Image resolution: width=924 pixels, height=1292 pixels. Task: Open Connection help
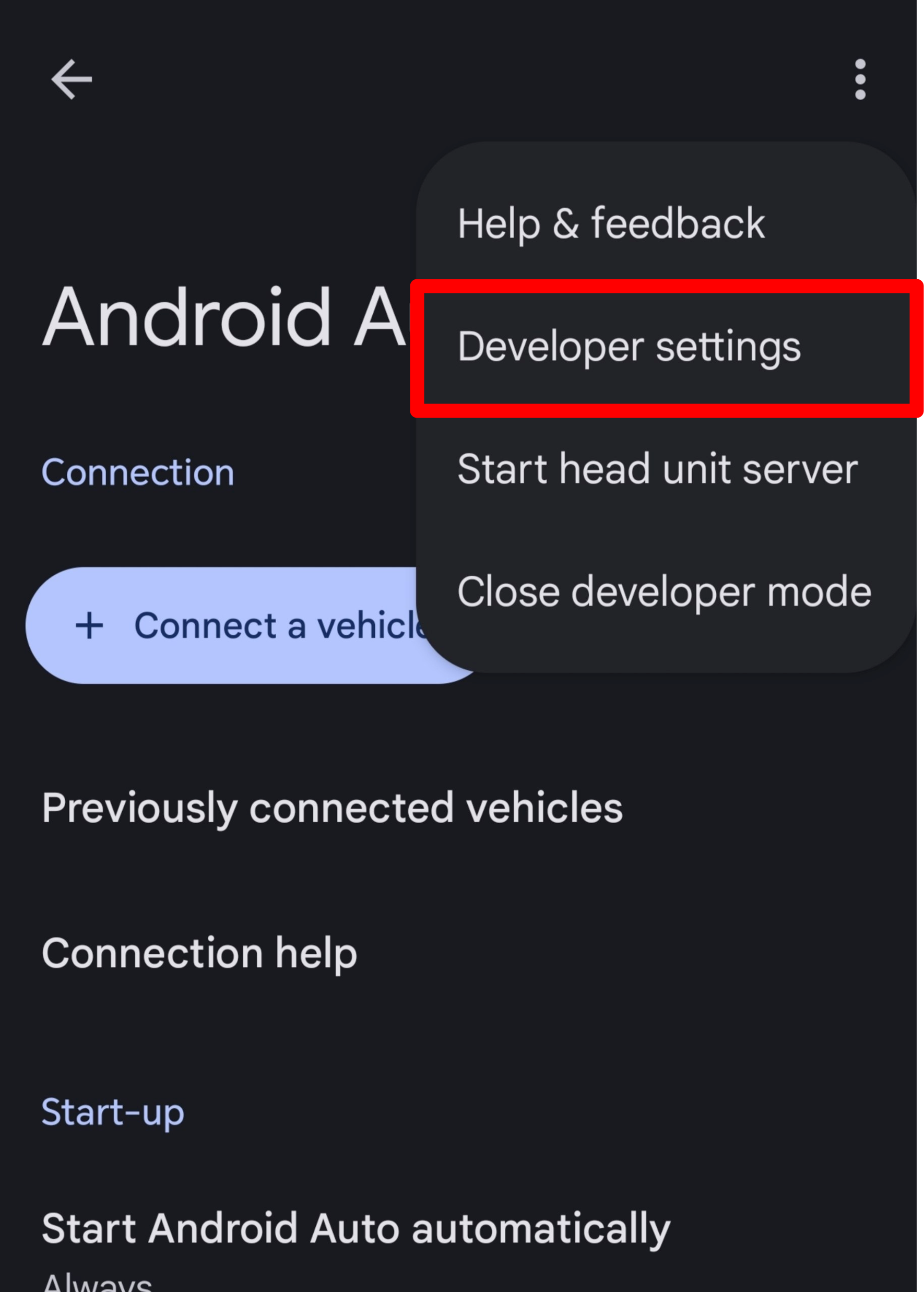click(199, 954)
